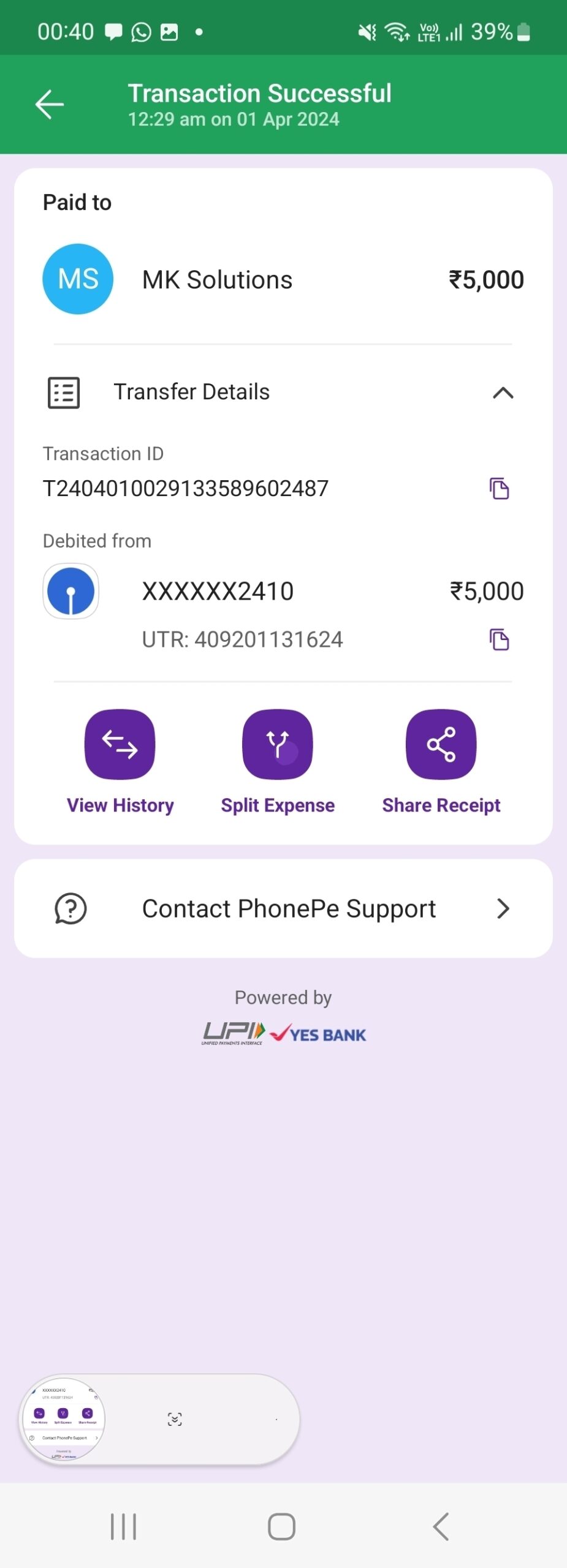Open the screenshot preview thumbnail

(x=64, y=1419)
